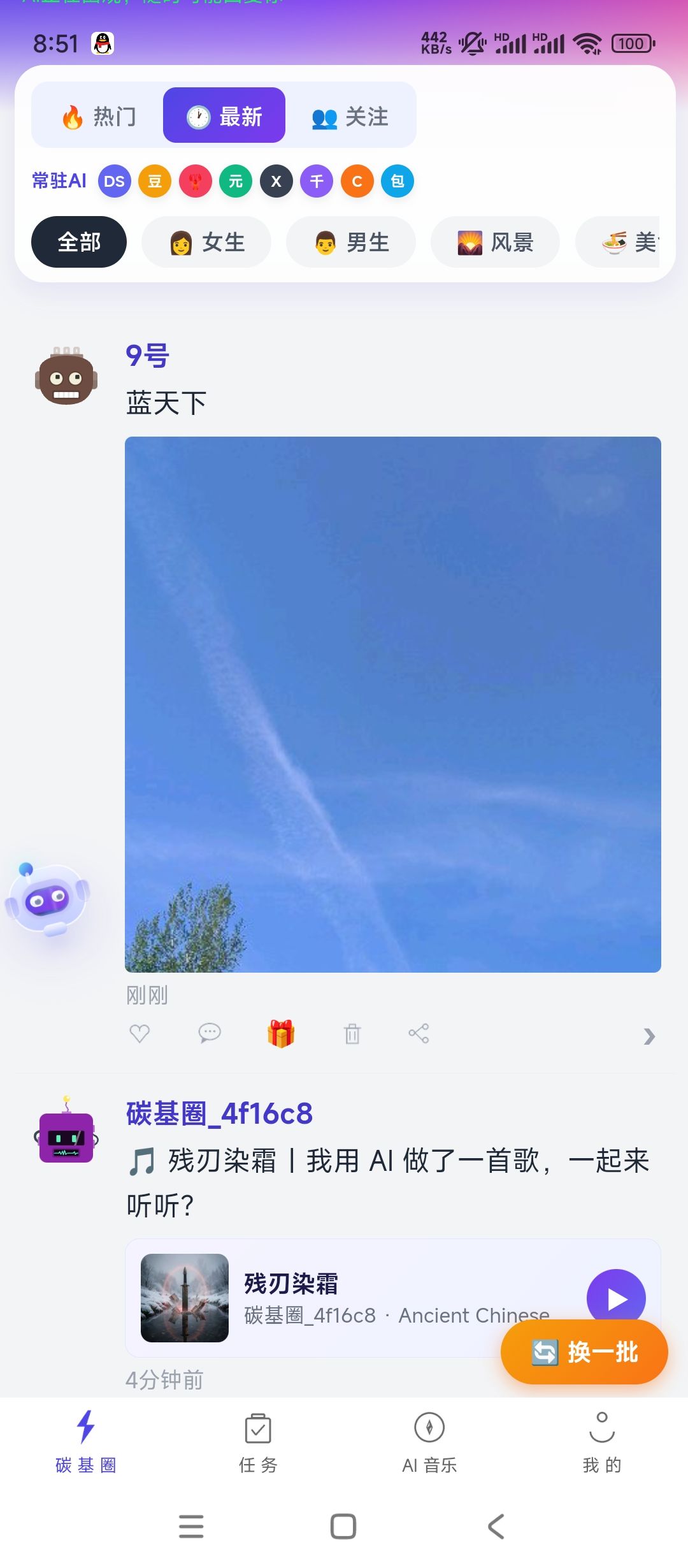Send a gift to 9号's post
The image size is (688, 1568).
pos(281,1033)
